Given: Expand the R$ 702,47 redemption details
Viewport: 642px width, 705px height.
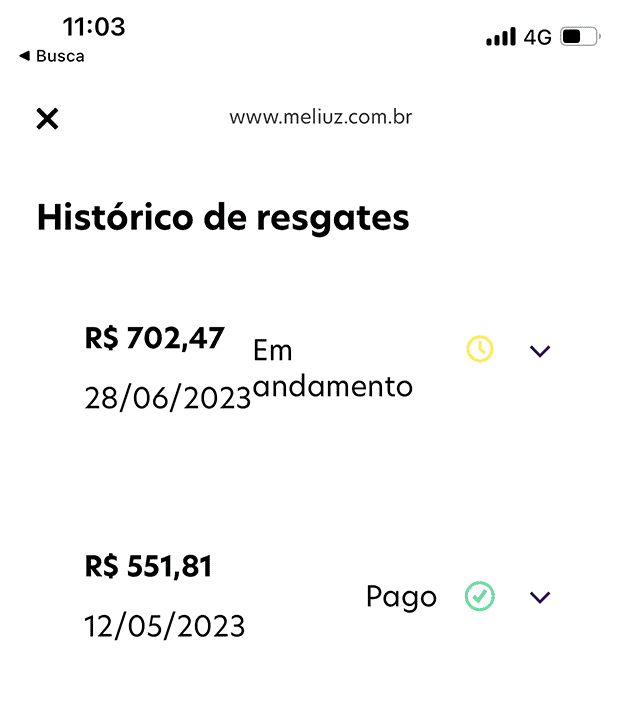Looking at the screenshot, I should (540, 351).
